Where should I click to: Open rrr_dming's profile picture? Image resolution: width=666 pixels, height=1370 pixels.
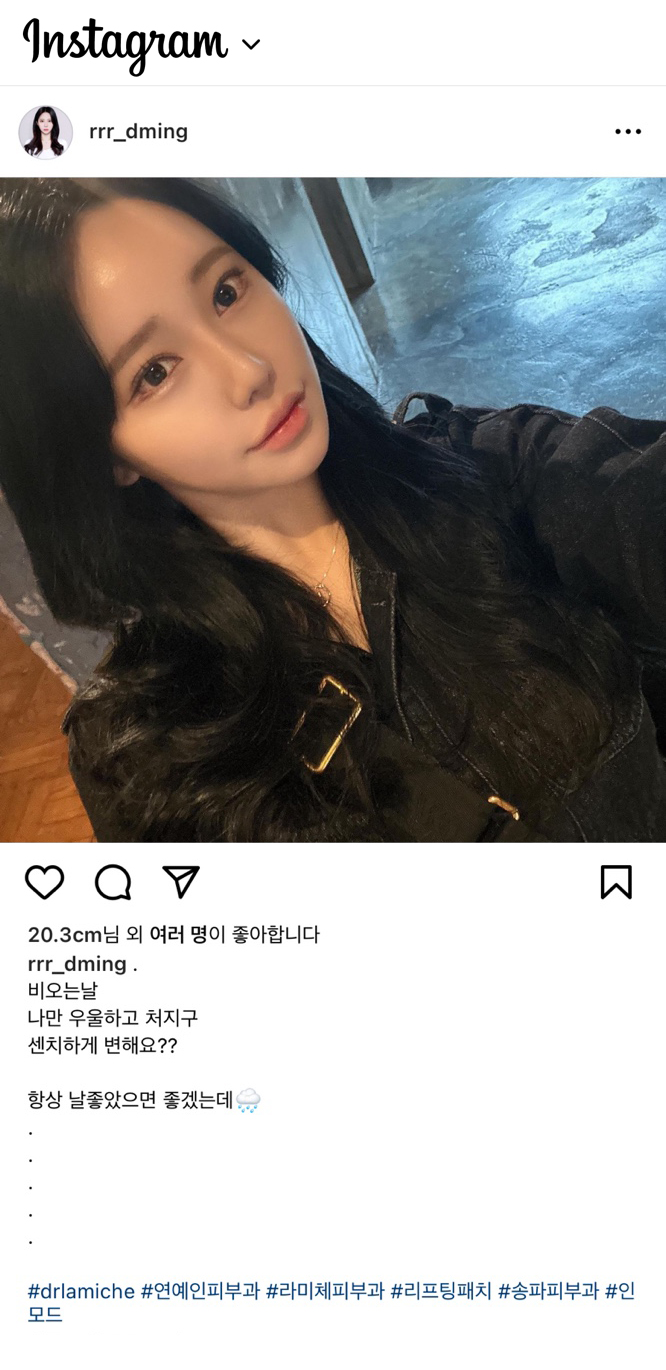tap(46, 132)
